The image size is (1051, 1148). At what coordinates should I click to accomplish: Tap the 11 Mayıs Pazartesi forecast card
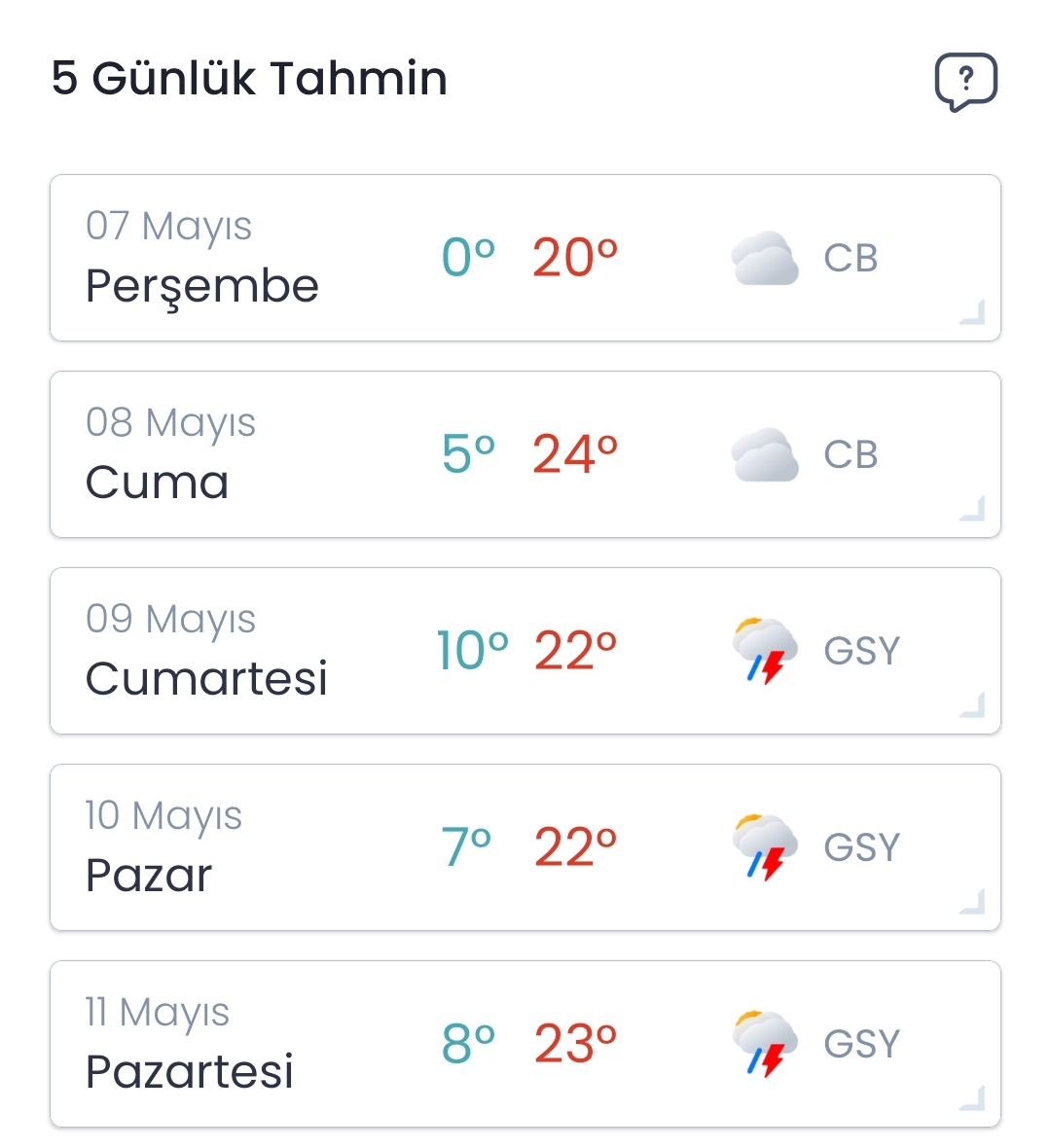click(525, 1044)
